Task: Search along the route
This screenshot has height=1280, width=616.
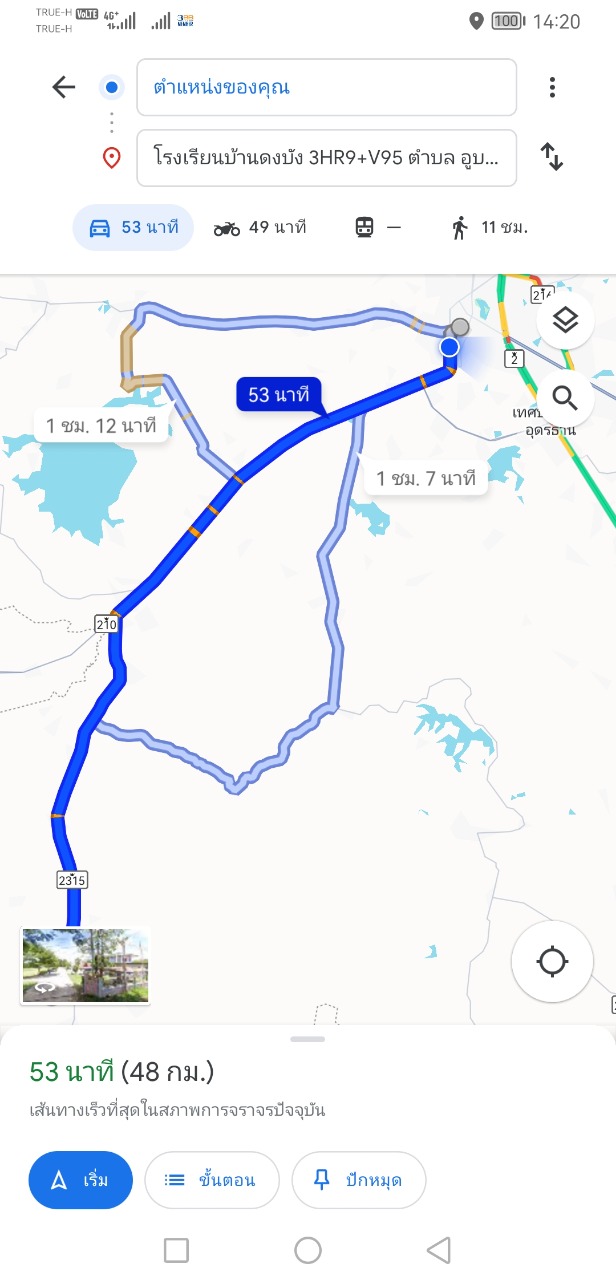Action: [565, 399]
